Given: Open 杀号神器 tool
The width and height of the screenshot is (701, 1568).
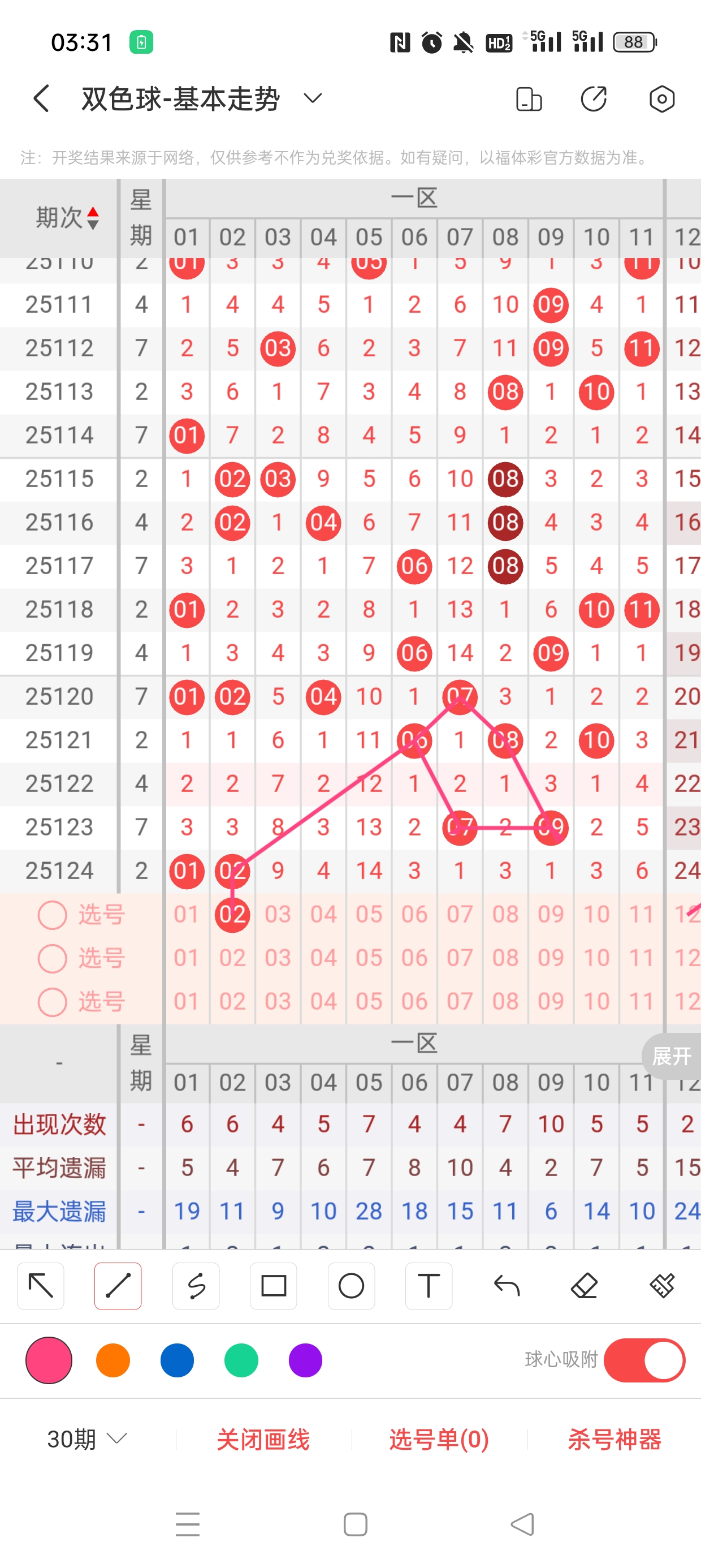Looking at the screenshot, I should [614, 1439].
